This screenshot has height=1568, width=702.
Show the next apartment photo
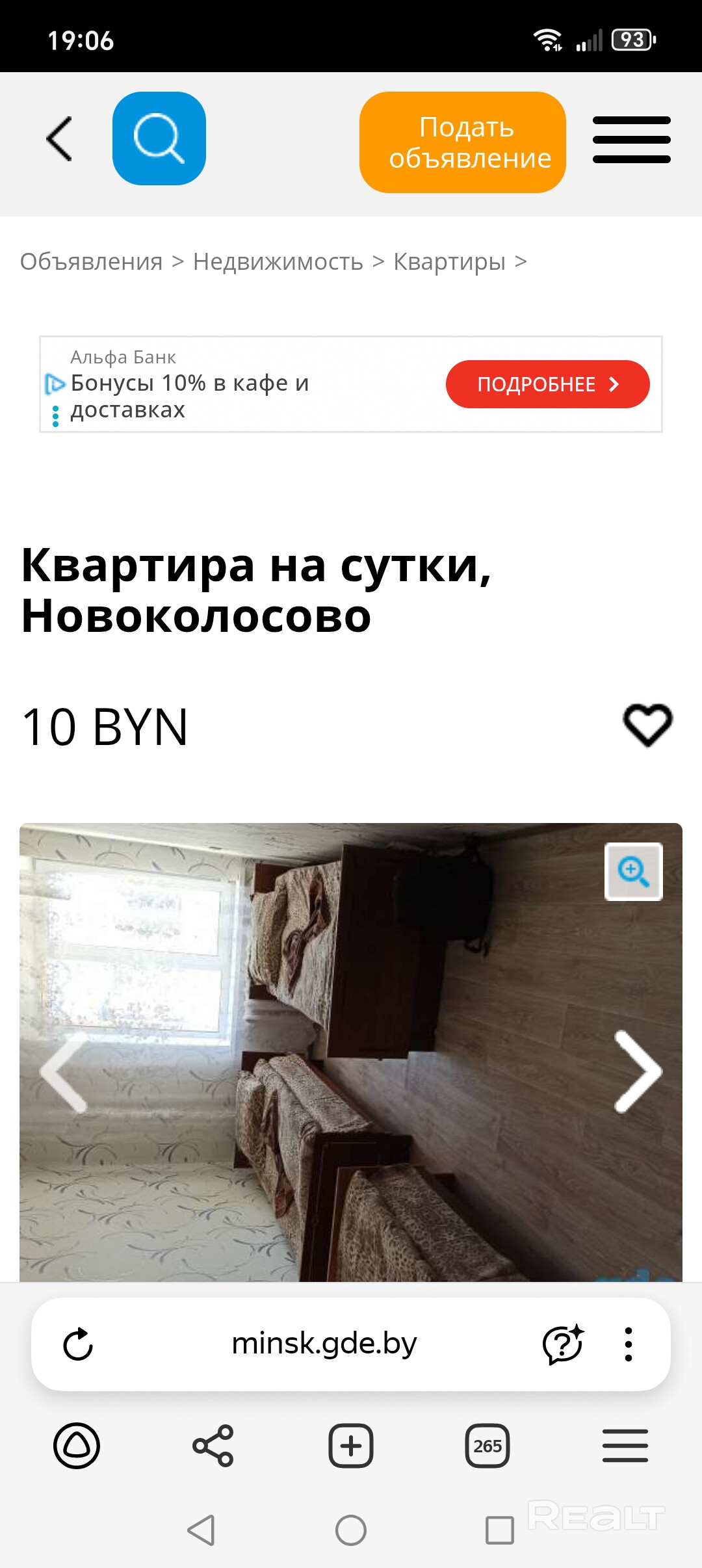tap(638, 1071)
